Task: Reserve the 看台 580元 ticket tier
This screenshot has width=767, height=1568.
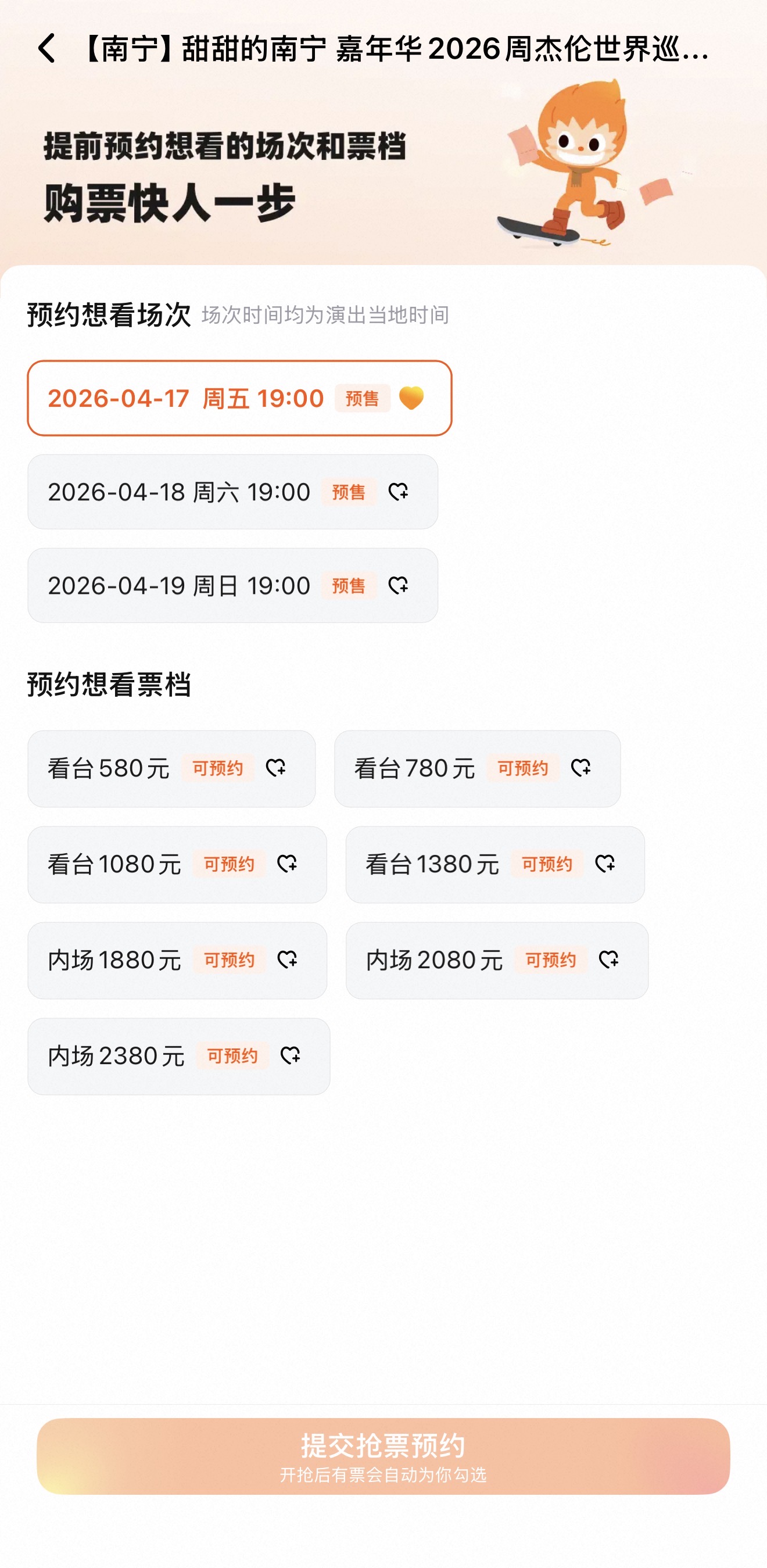Action: point(171,769)
